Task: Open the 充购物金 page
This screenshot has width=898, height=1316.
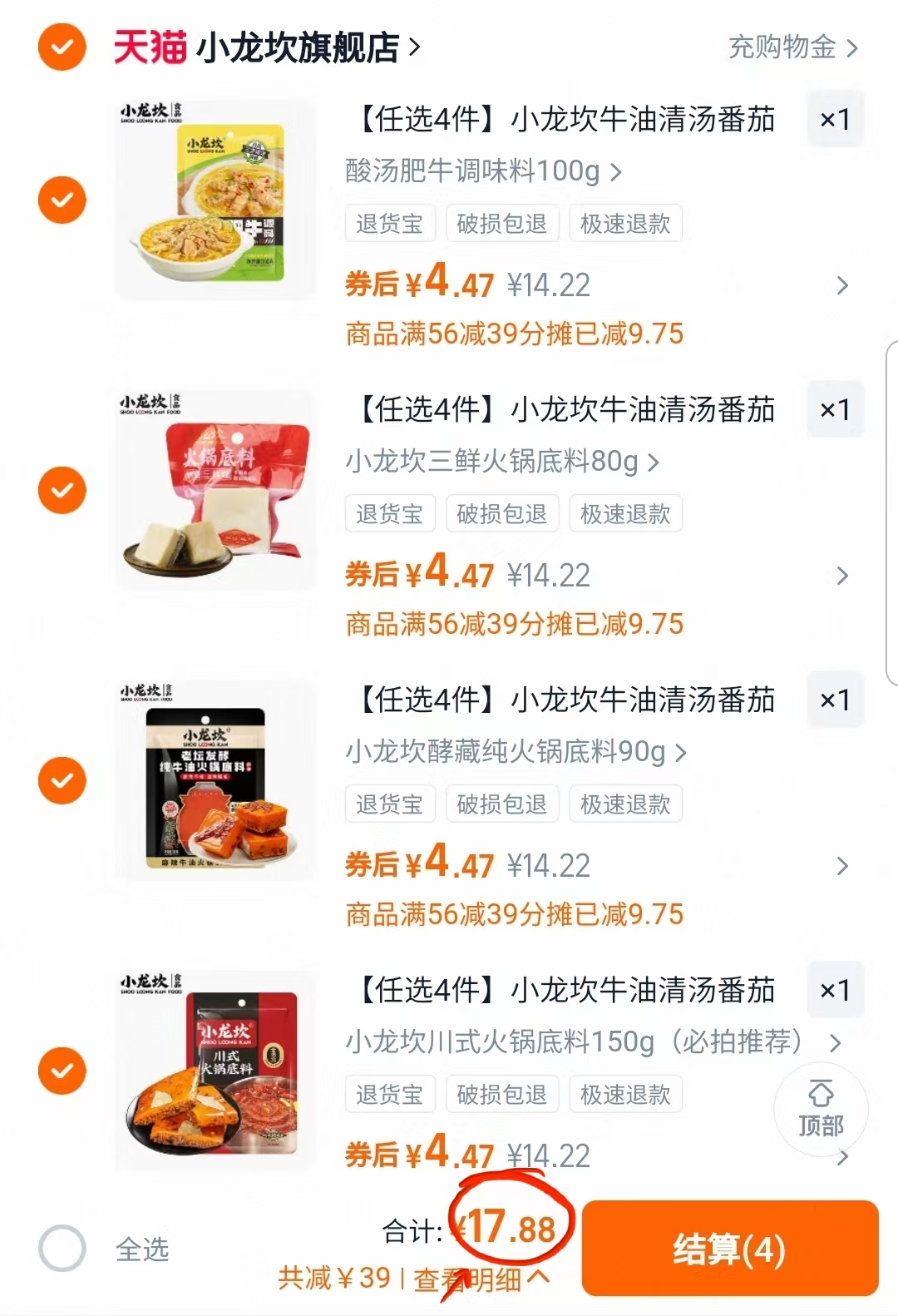Action: 782,46
